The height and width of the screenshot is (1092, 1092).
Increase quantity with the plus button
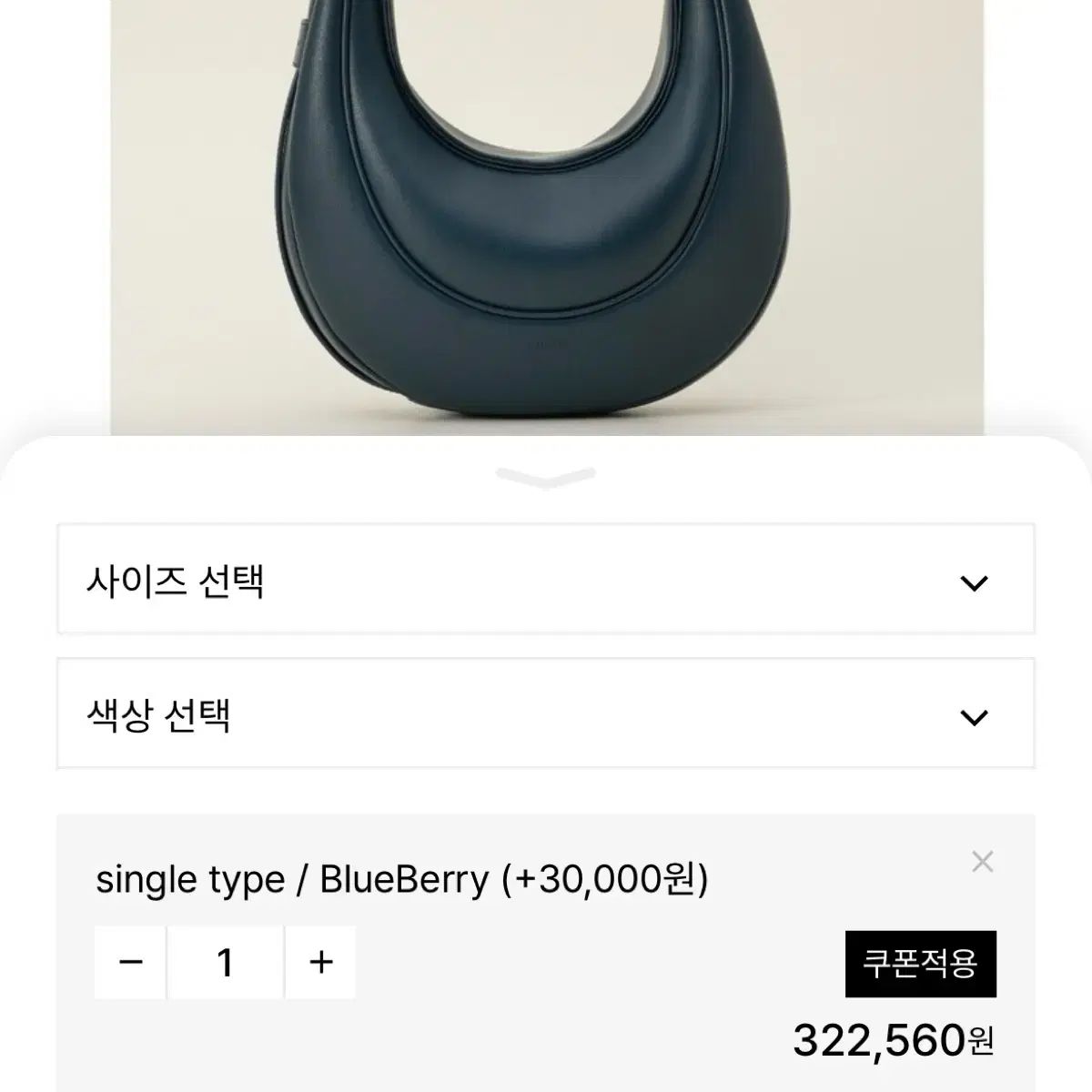tap(320, 962)
